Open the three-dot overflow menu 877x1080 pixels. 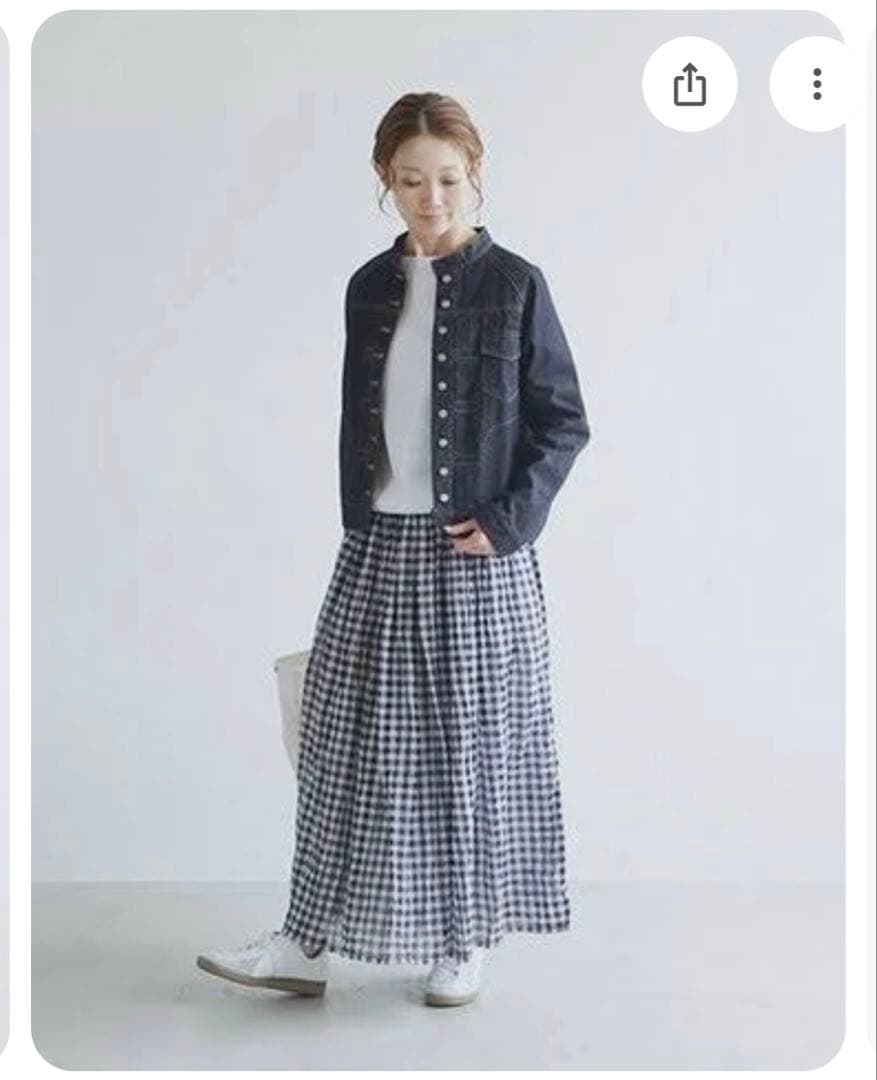coord(817,84)
